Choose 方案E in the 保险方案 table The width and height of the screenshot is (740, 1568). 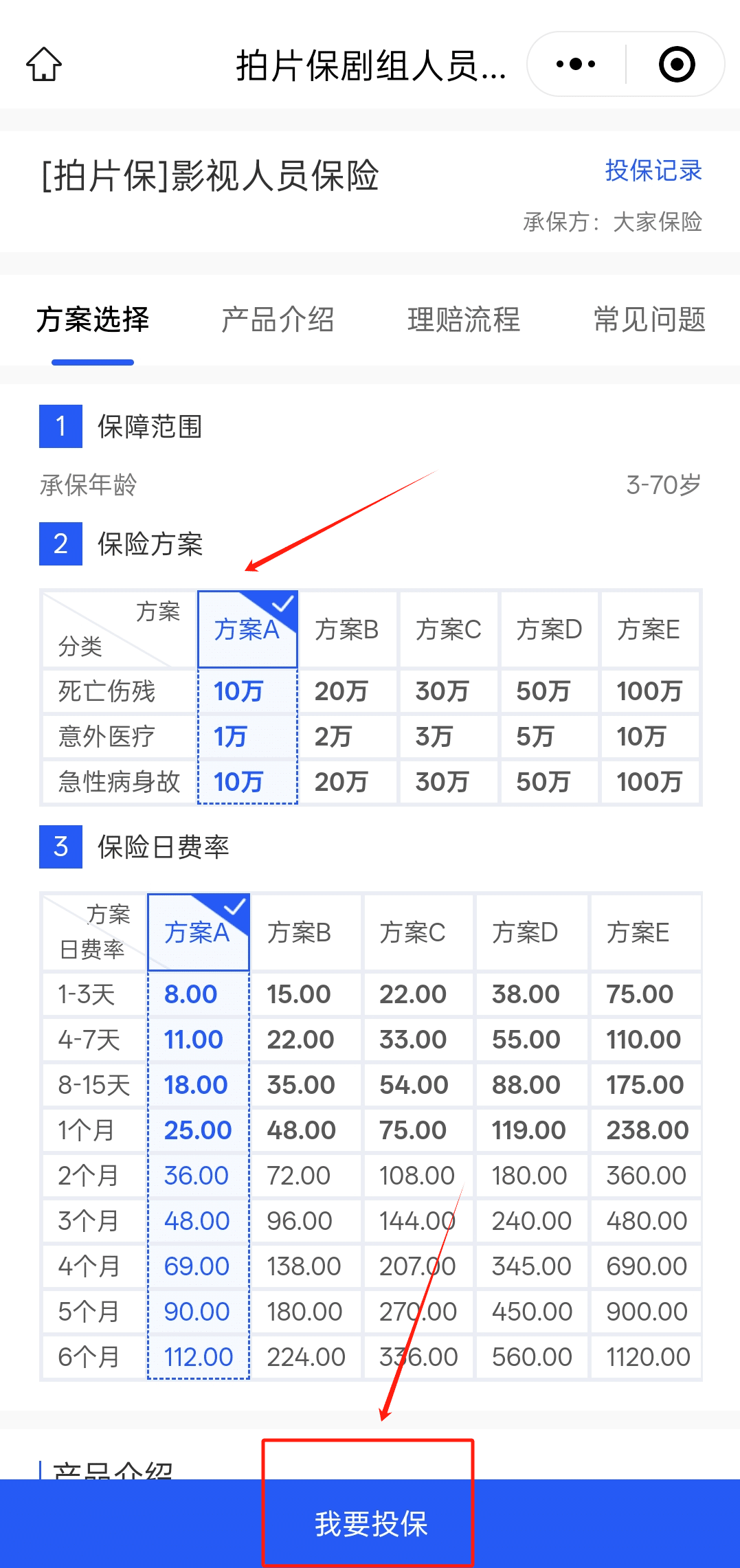click(x=650, y=629)
